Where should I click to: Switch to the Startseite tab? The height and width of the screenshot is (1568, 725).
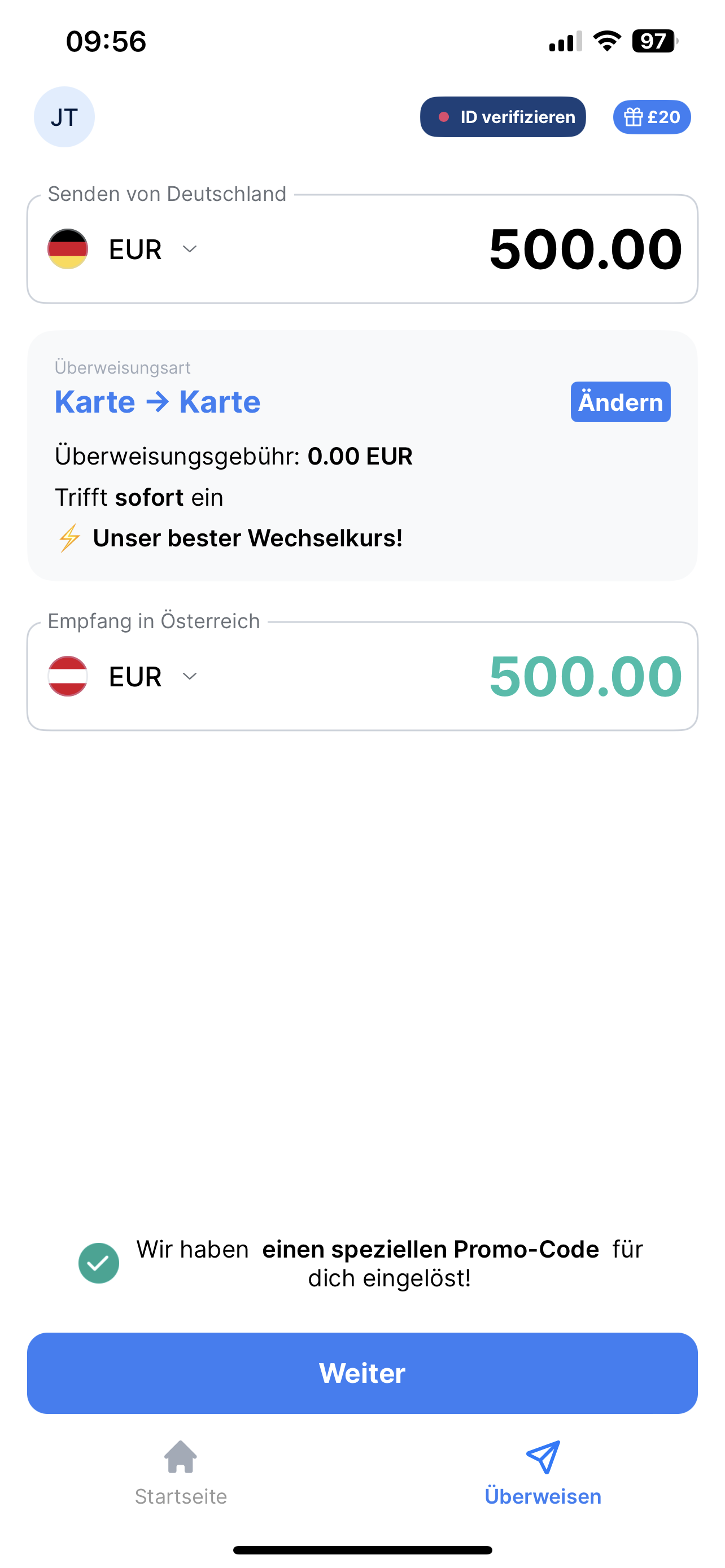point(181,1472)
